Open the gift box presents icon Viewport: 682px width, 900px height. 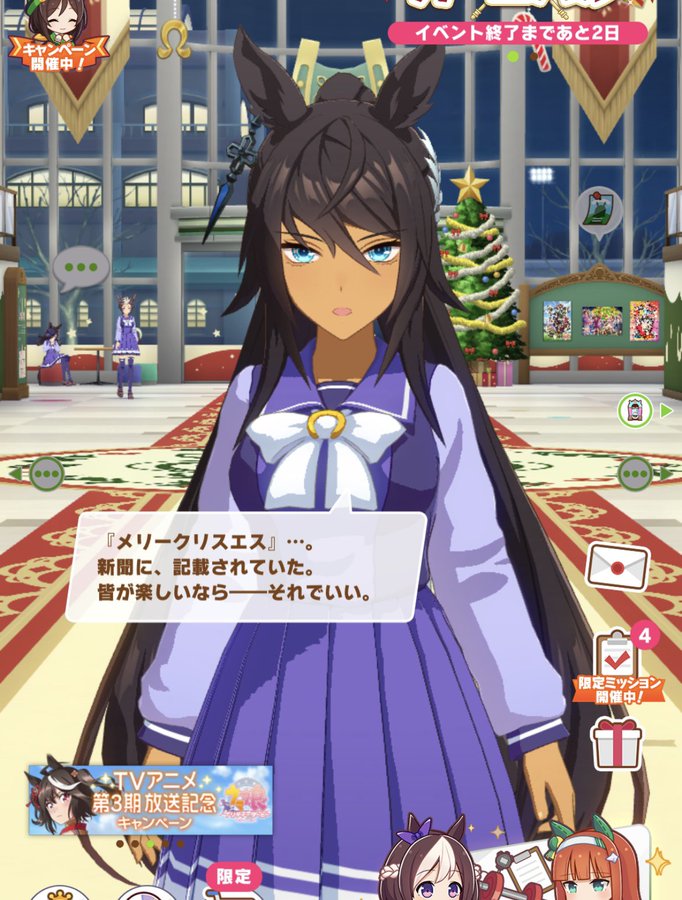616,743
